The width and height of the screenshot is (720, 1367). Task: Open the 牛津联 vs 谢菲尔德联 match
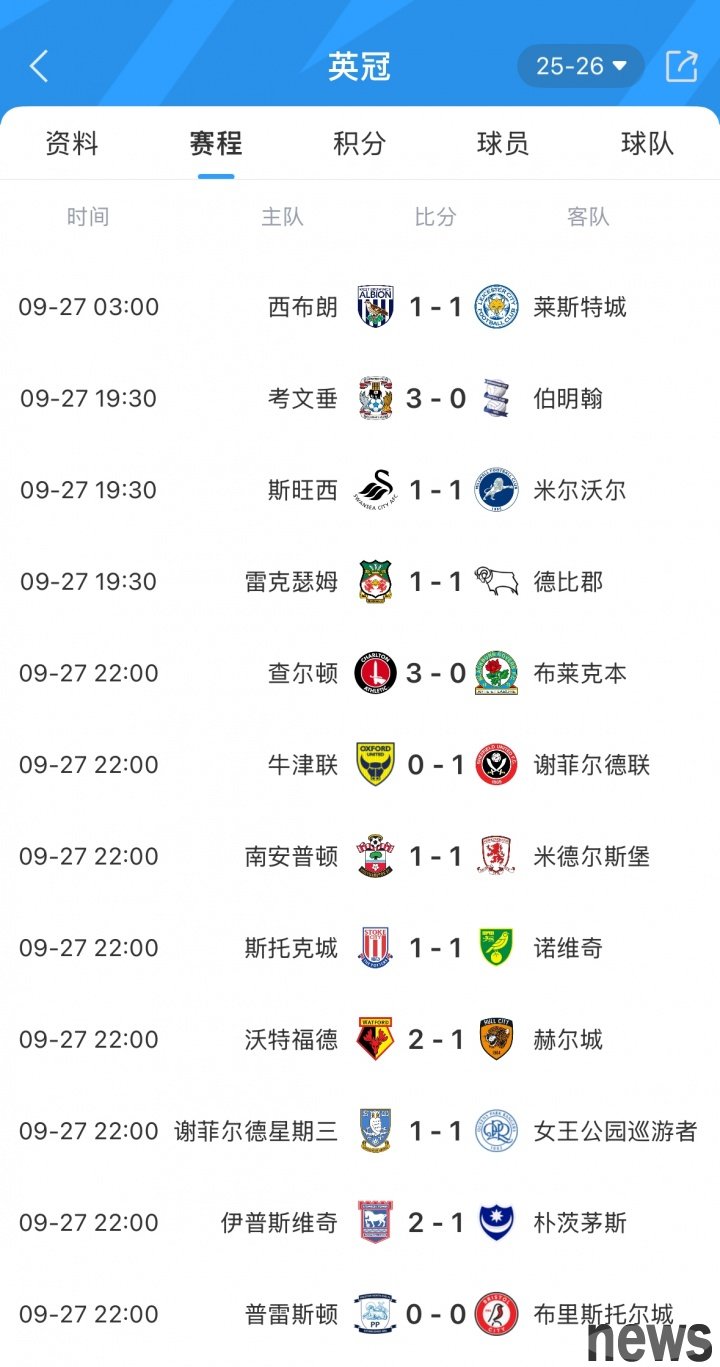pyautogui.click(x=436, y=765)
